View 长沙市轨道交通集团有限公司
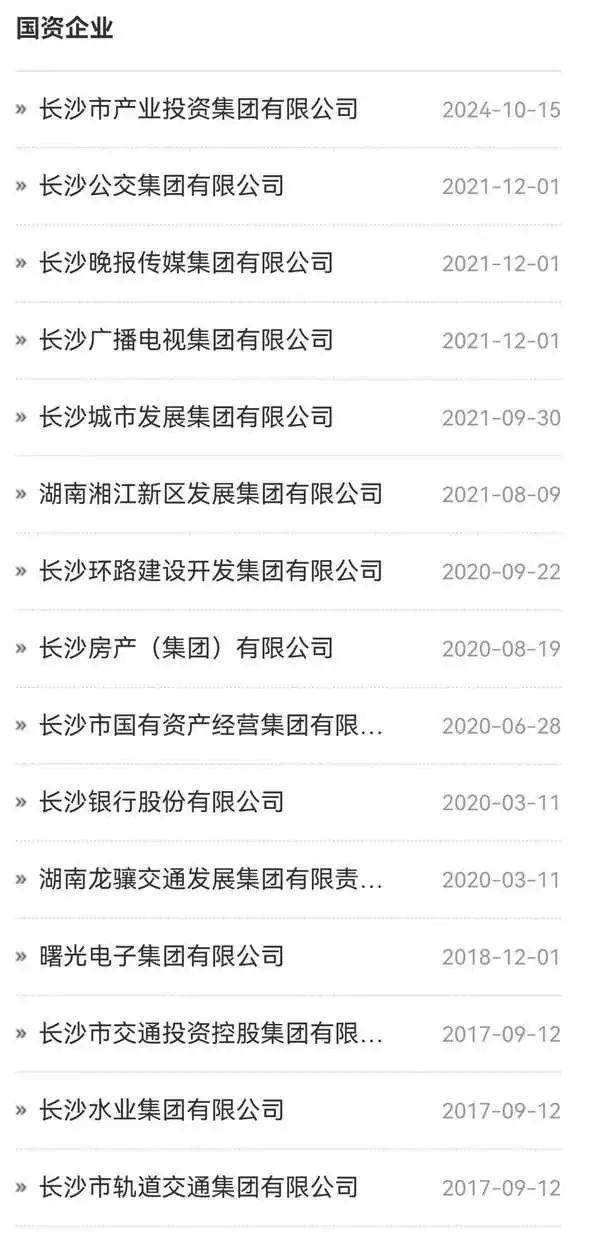The height and width of the screenshot is (1247, 600). tap(198, 1187)
